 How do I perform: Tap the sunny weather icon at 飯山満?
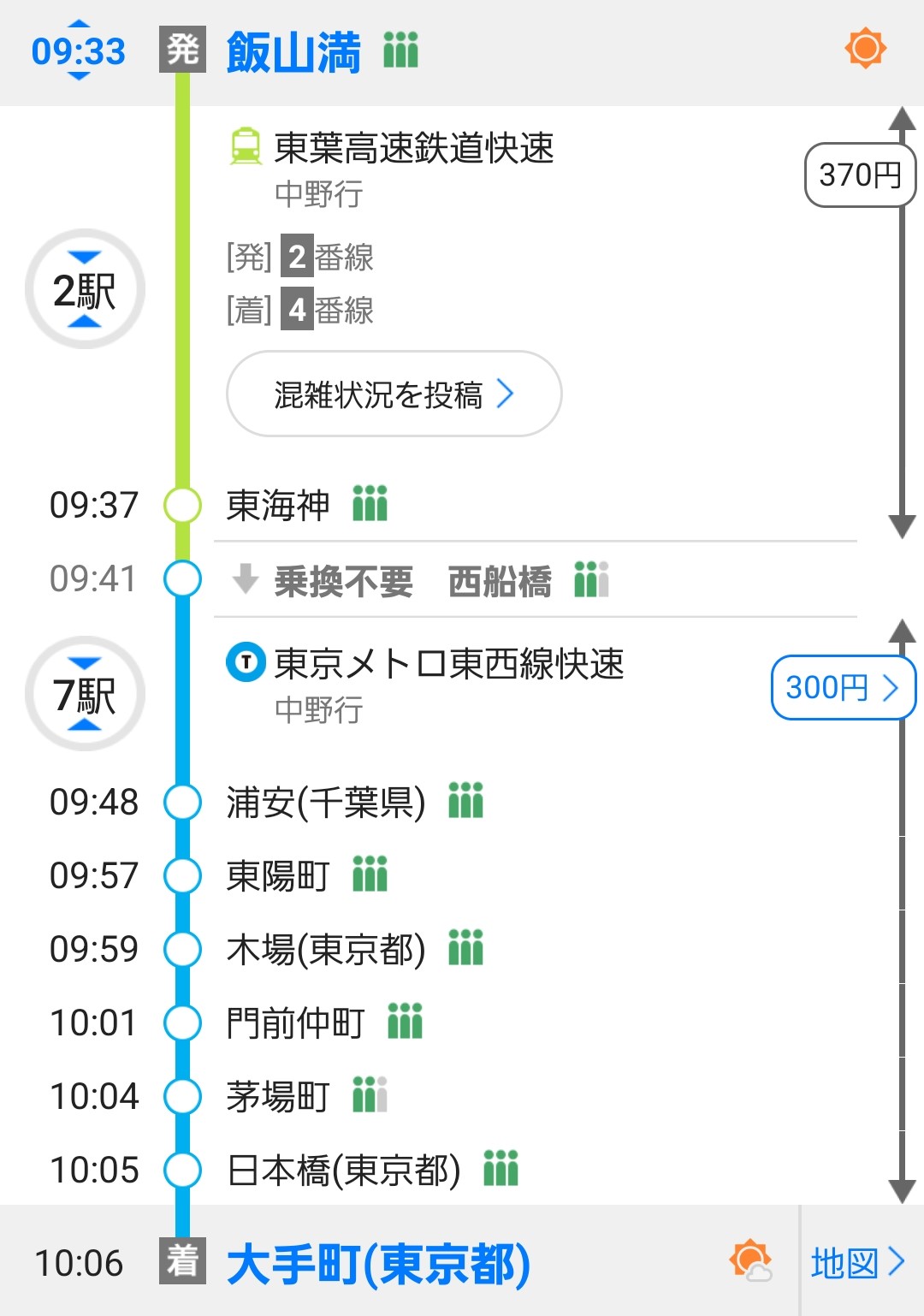point(865,48)
